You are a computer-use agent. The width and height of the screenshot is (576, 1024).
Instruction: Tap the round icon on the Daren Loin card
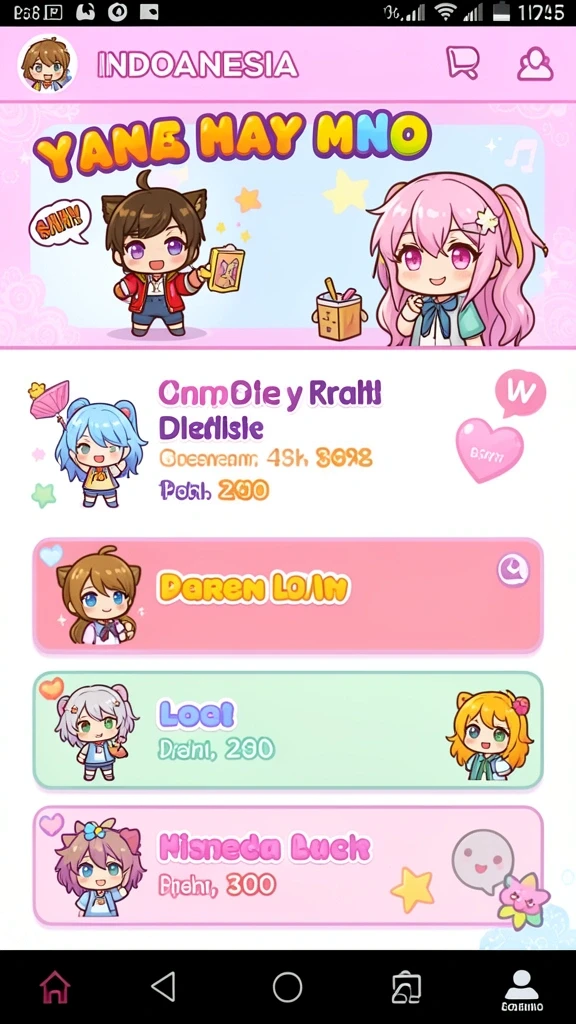513,570
